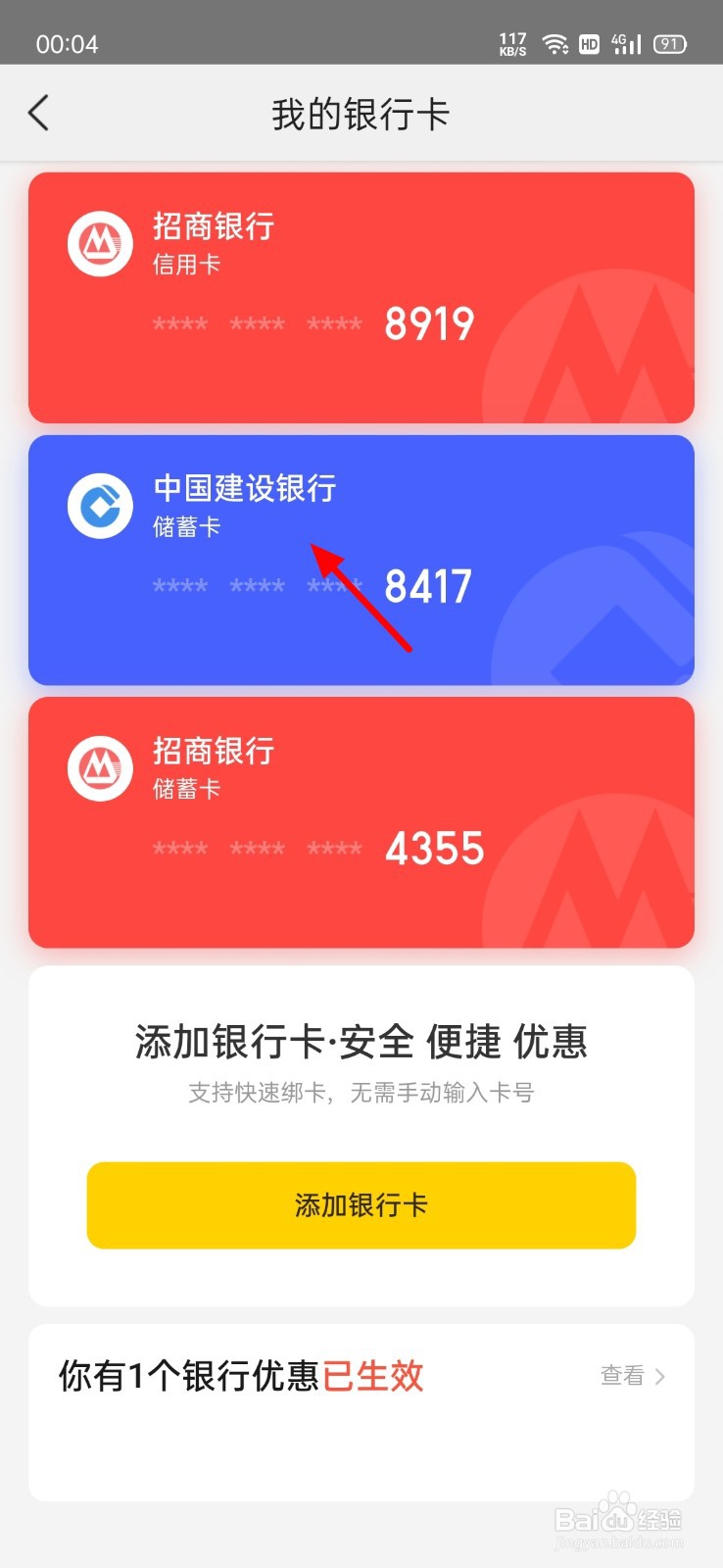The width and height of the screenshot is (723, 1568).
Task: Tap the clock showing 00:04 in status bar
Action: 62,44
